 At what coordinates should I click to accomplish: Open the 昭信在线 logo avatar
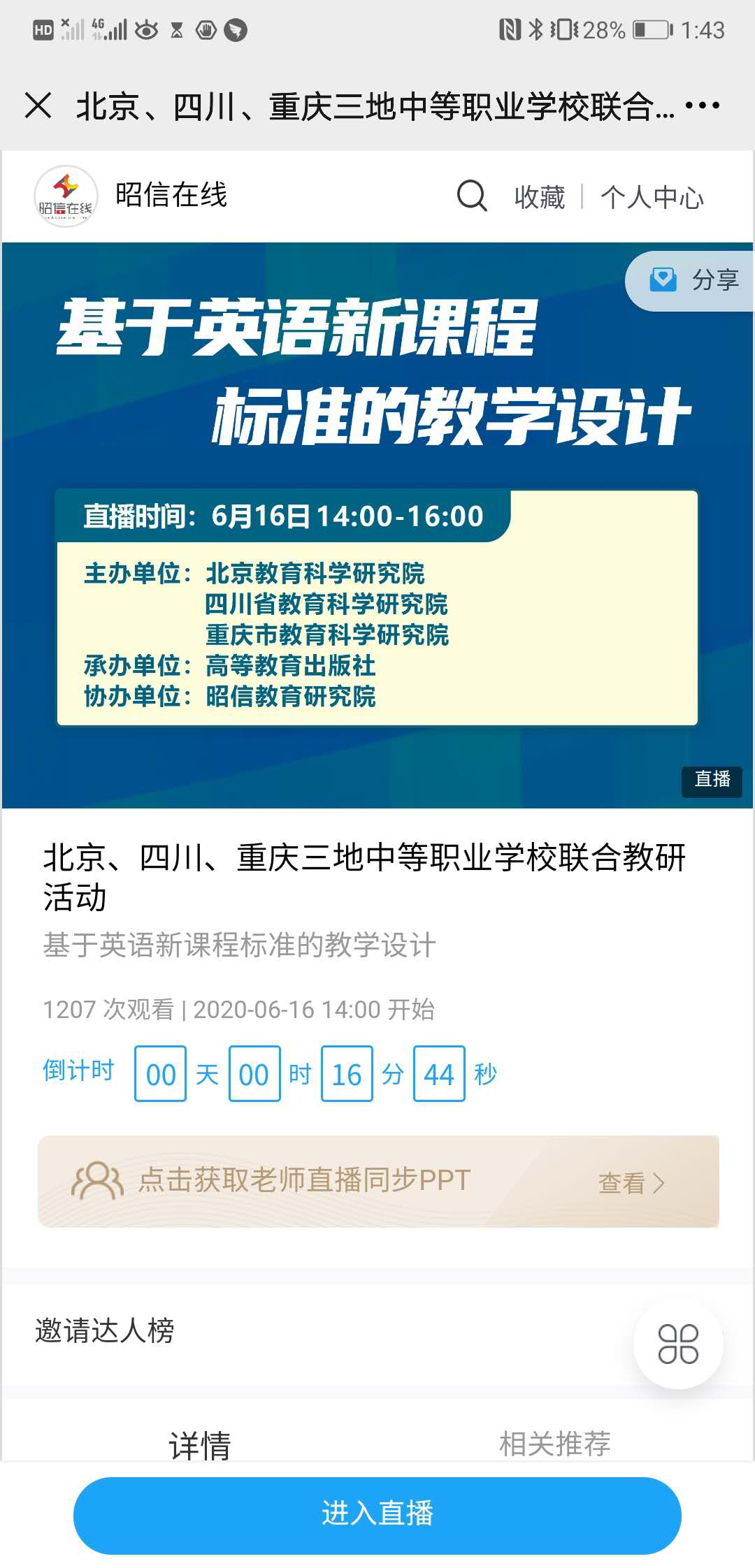coord(66,196)
